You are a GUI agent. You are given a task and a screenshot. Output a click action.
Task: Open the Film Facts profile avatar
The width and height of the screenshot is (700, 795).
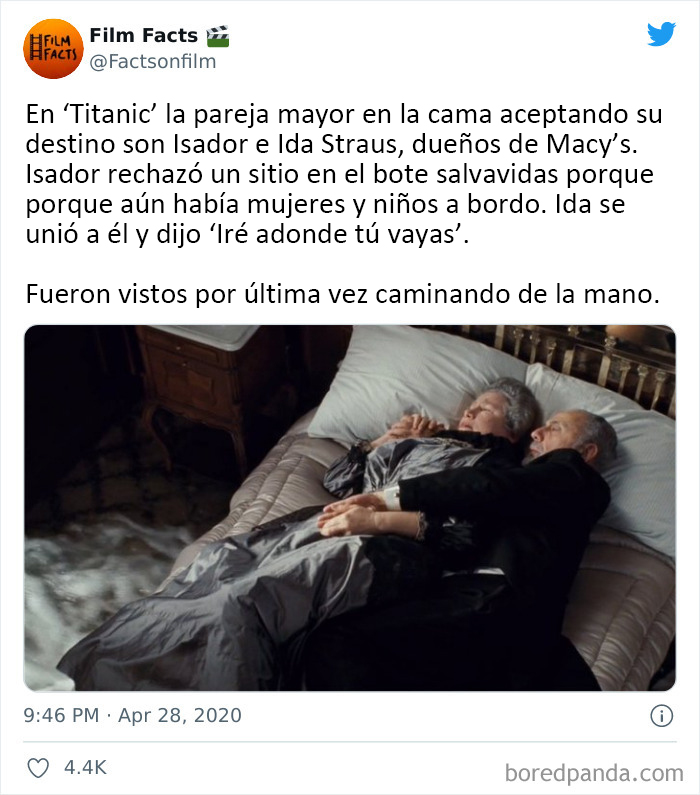click(53, 49)
